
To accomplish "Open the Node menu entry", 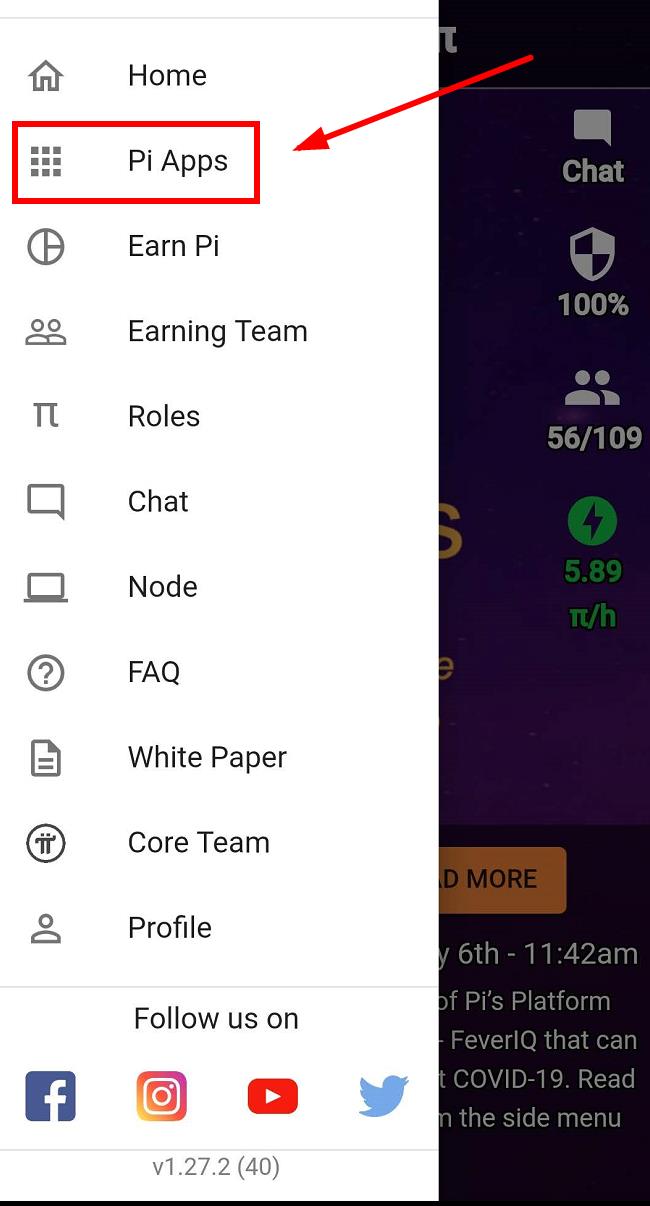I will (x=219, y=586).
